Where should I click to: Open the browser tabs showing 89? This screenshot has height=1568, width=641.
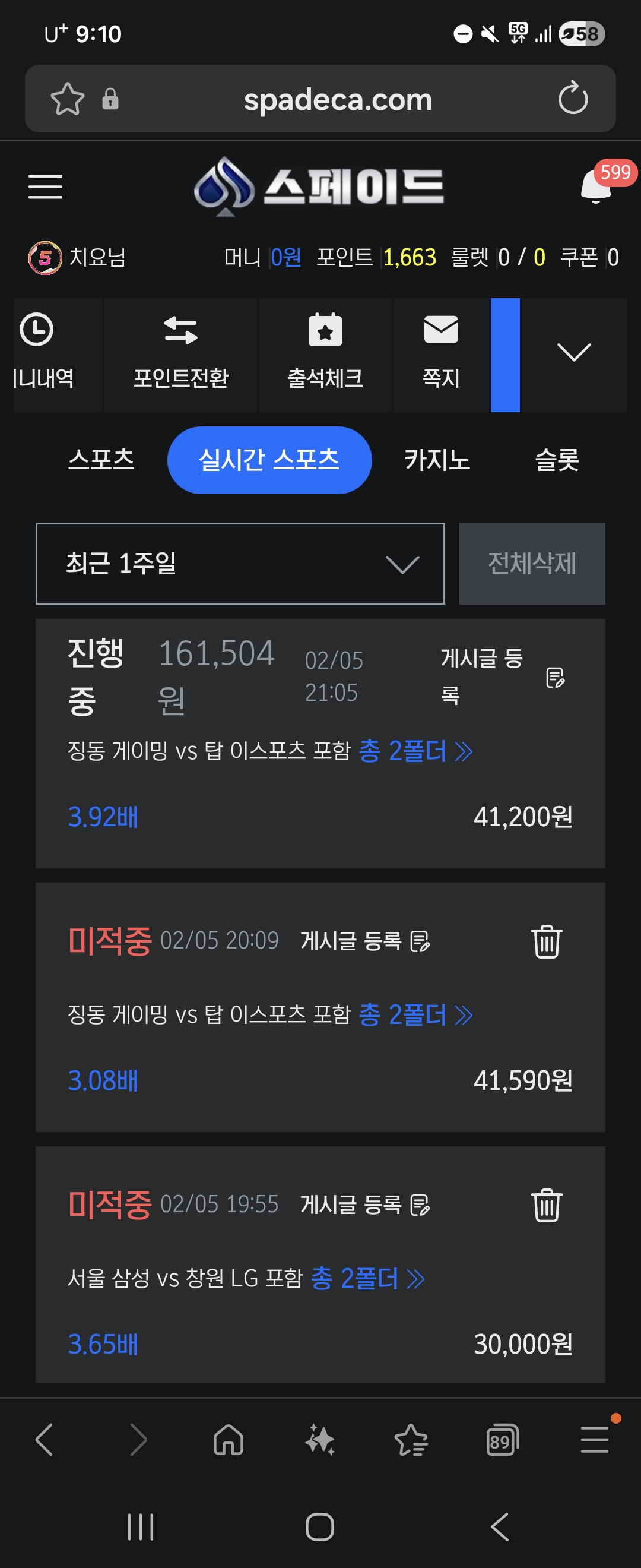coord(502,1441)
